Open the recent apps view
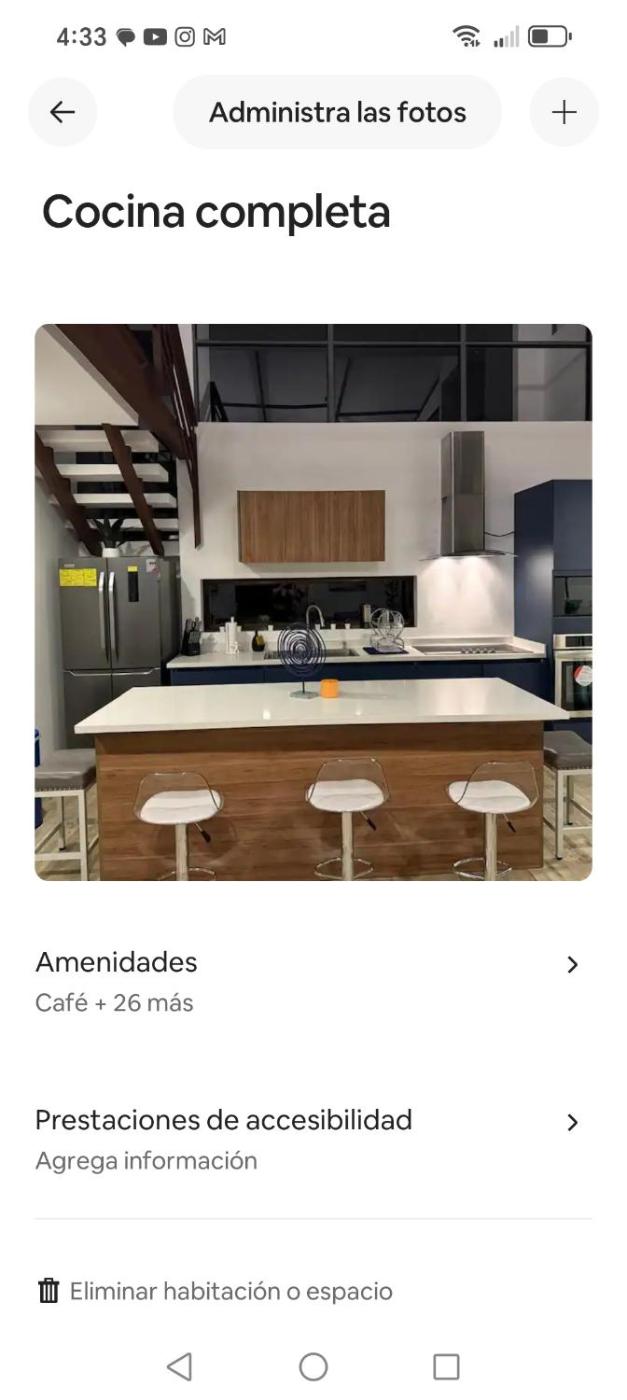The height and width of the screenshot is (1400, 627). pos(446,1367)
